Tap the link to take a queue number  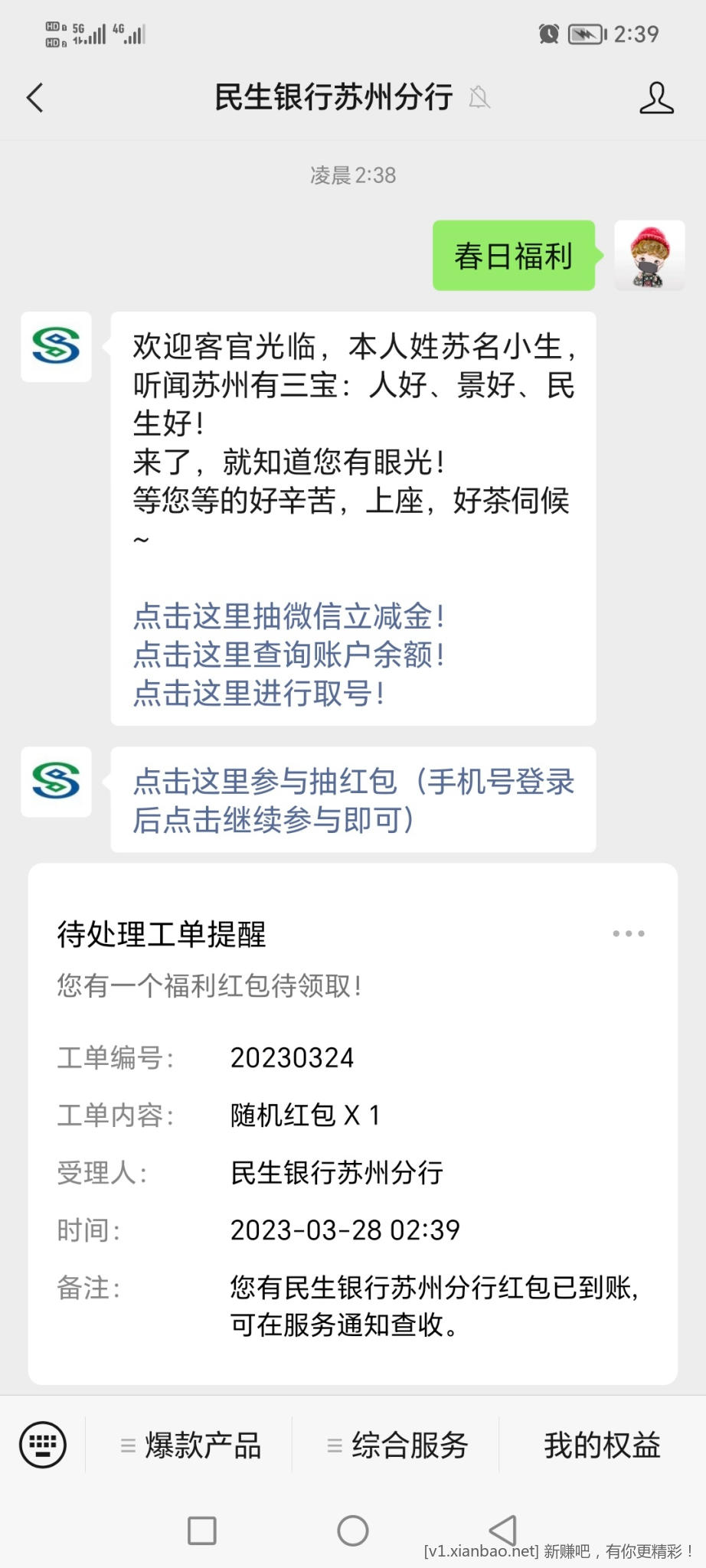point(258,693)
